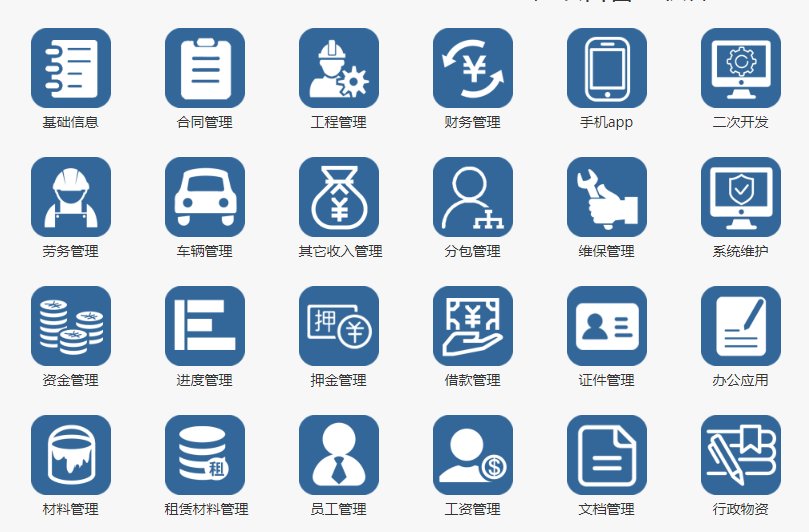The height and width of the screenshot is (532, 809).
Task: Open 二次开发 module
Action: coord(741,68)
